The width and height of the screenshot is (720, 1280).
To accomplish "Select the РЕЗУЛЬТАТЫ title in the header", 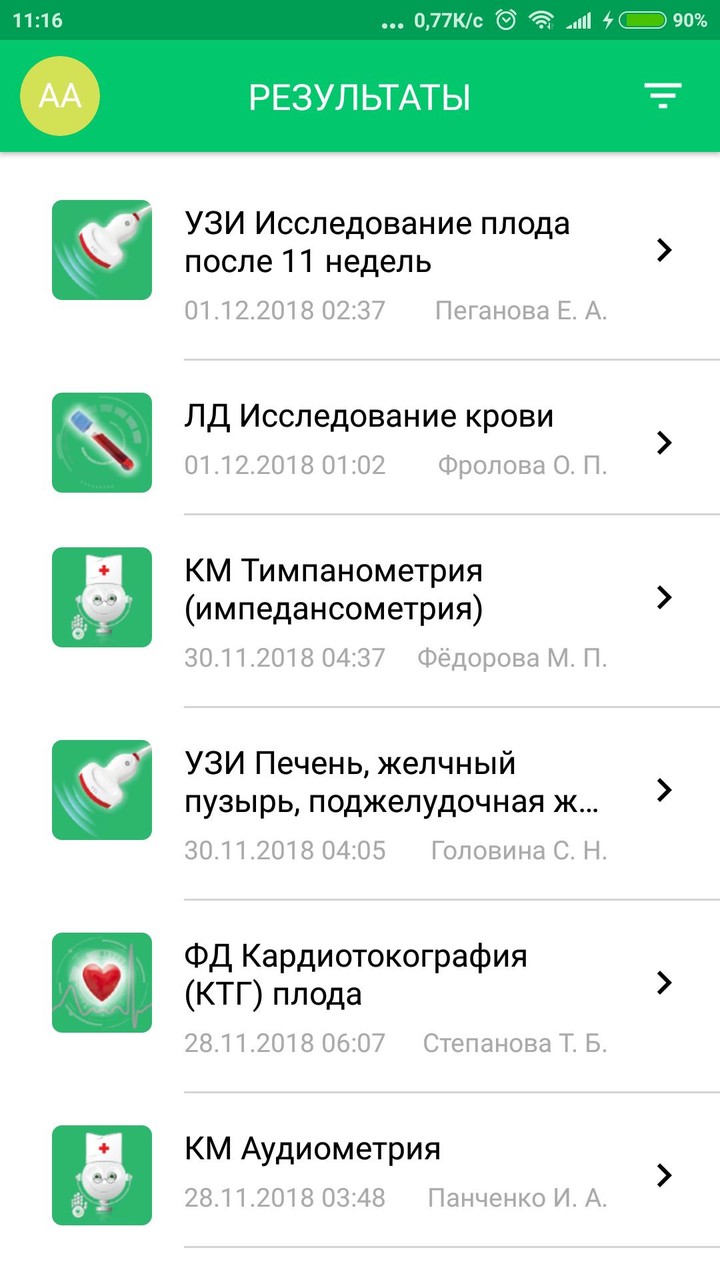I will 360,96.
